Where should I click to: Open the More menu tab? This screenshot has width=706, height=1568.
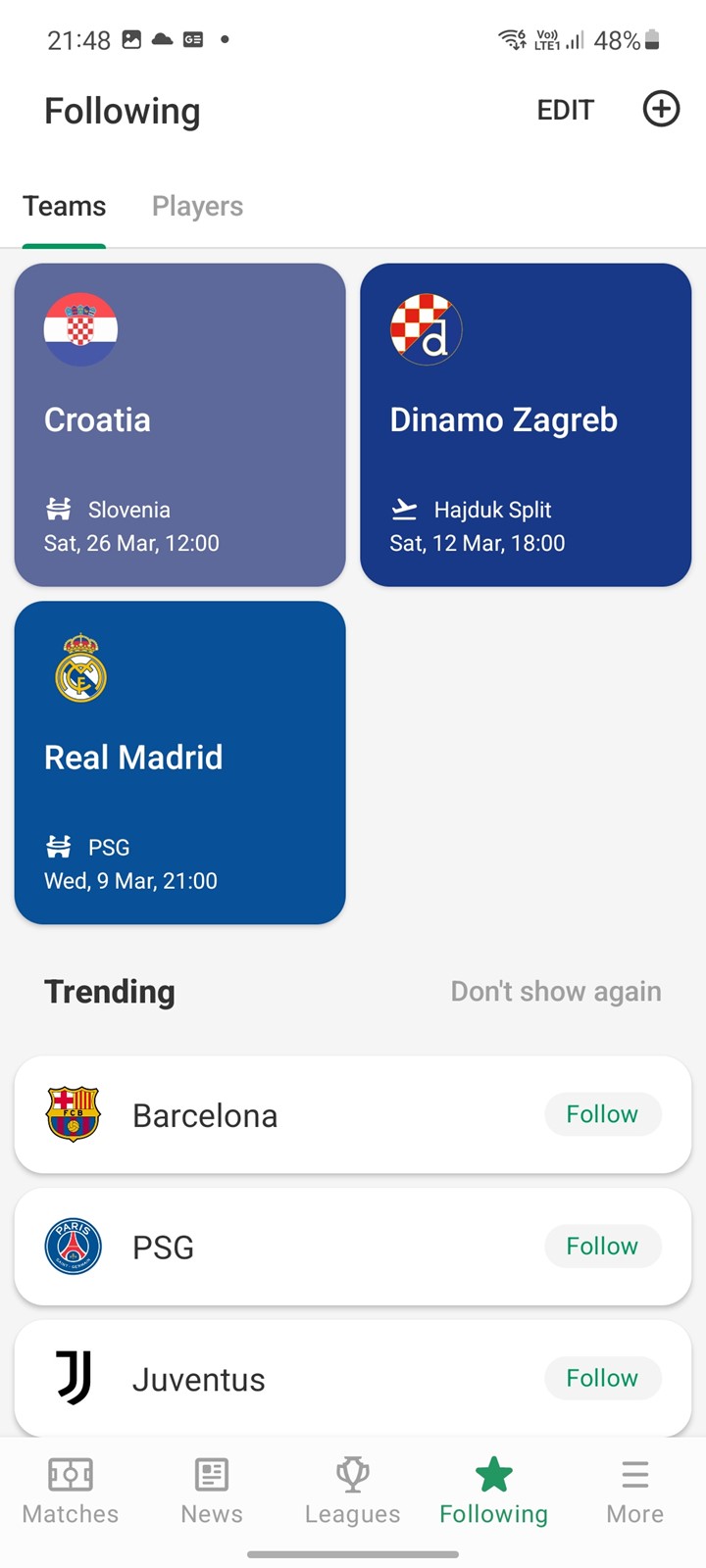point(635,1492)
